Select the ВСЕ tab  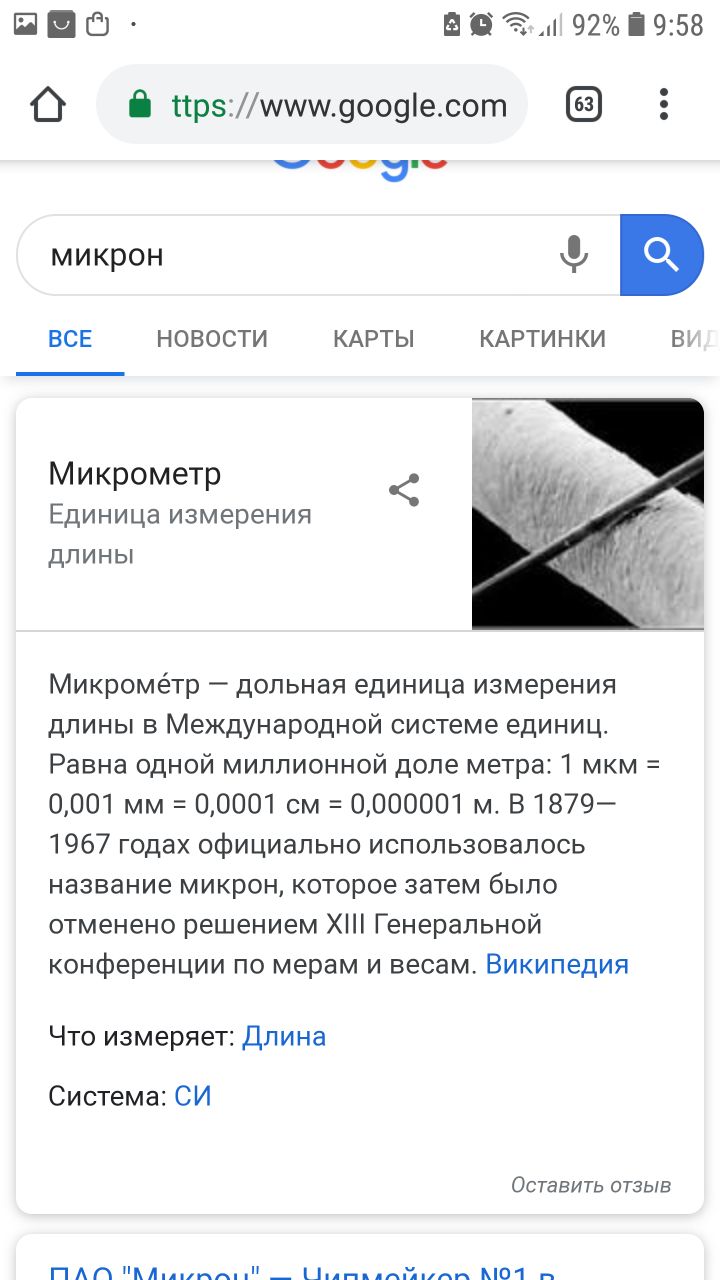(70, 339)
